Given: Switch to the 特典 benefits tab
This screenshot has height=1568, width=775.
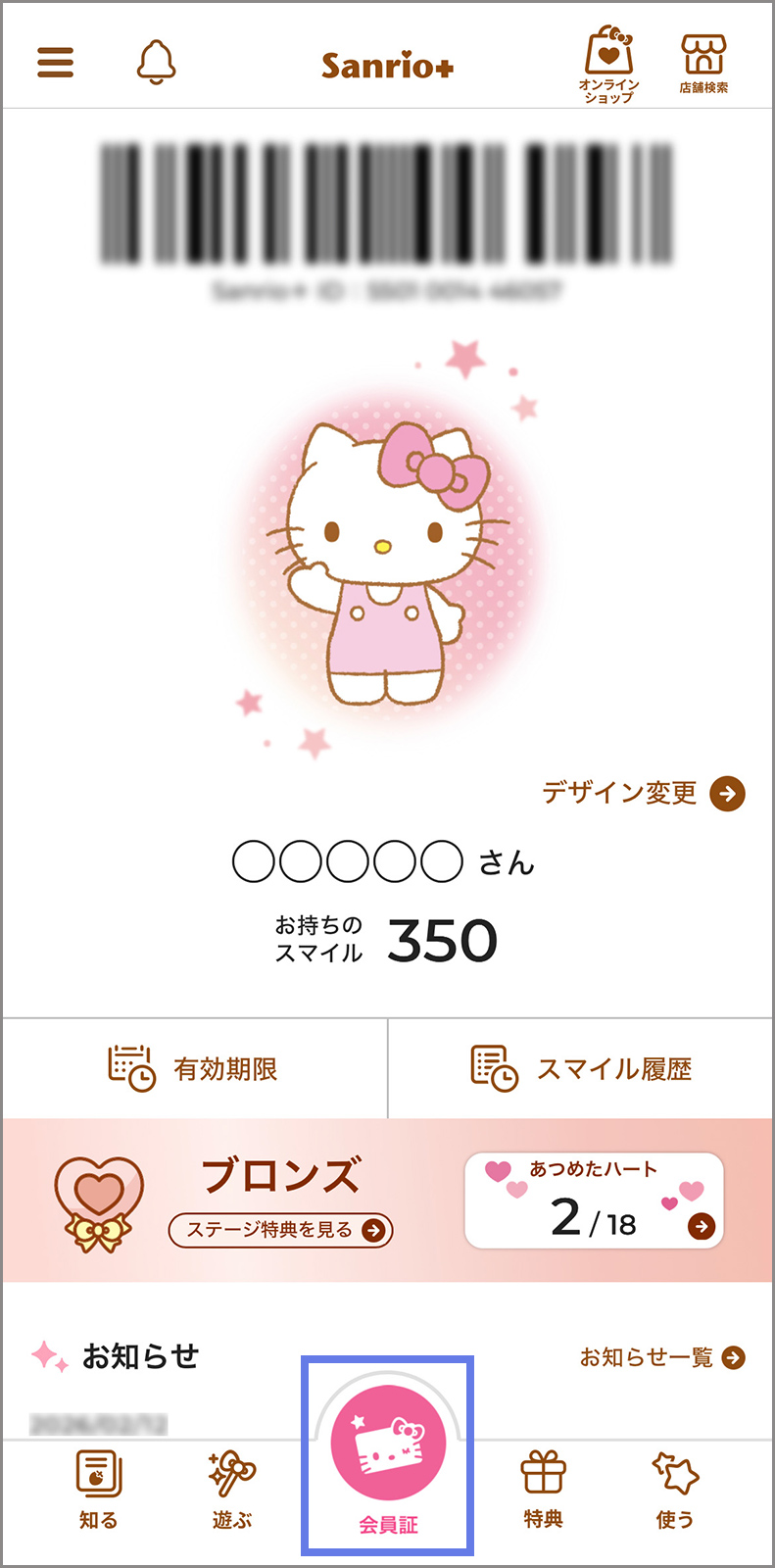Looking at the screenshot, I should 543,1489.
